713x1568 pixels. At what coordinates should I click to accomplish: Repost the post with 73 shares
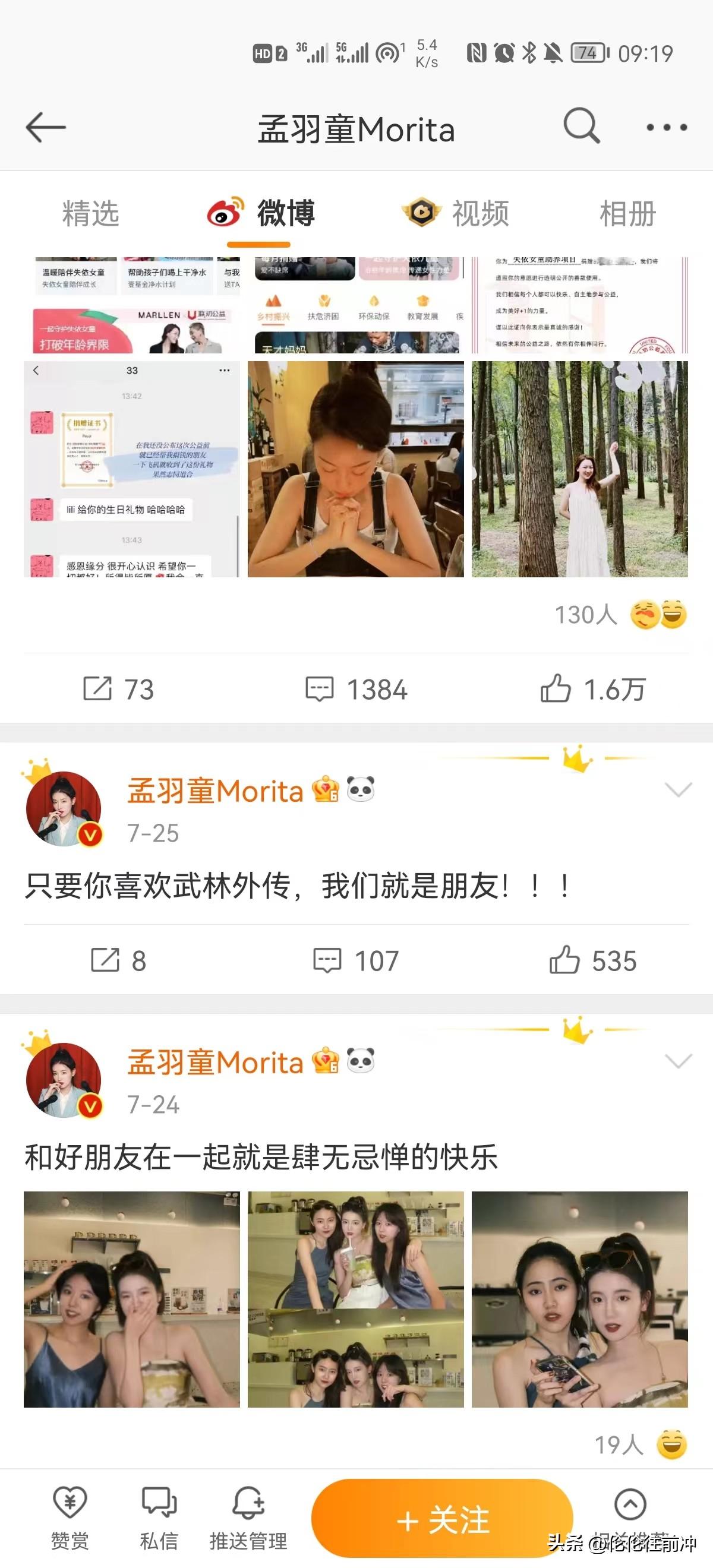pyautogui.click(x=118, y=690)
